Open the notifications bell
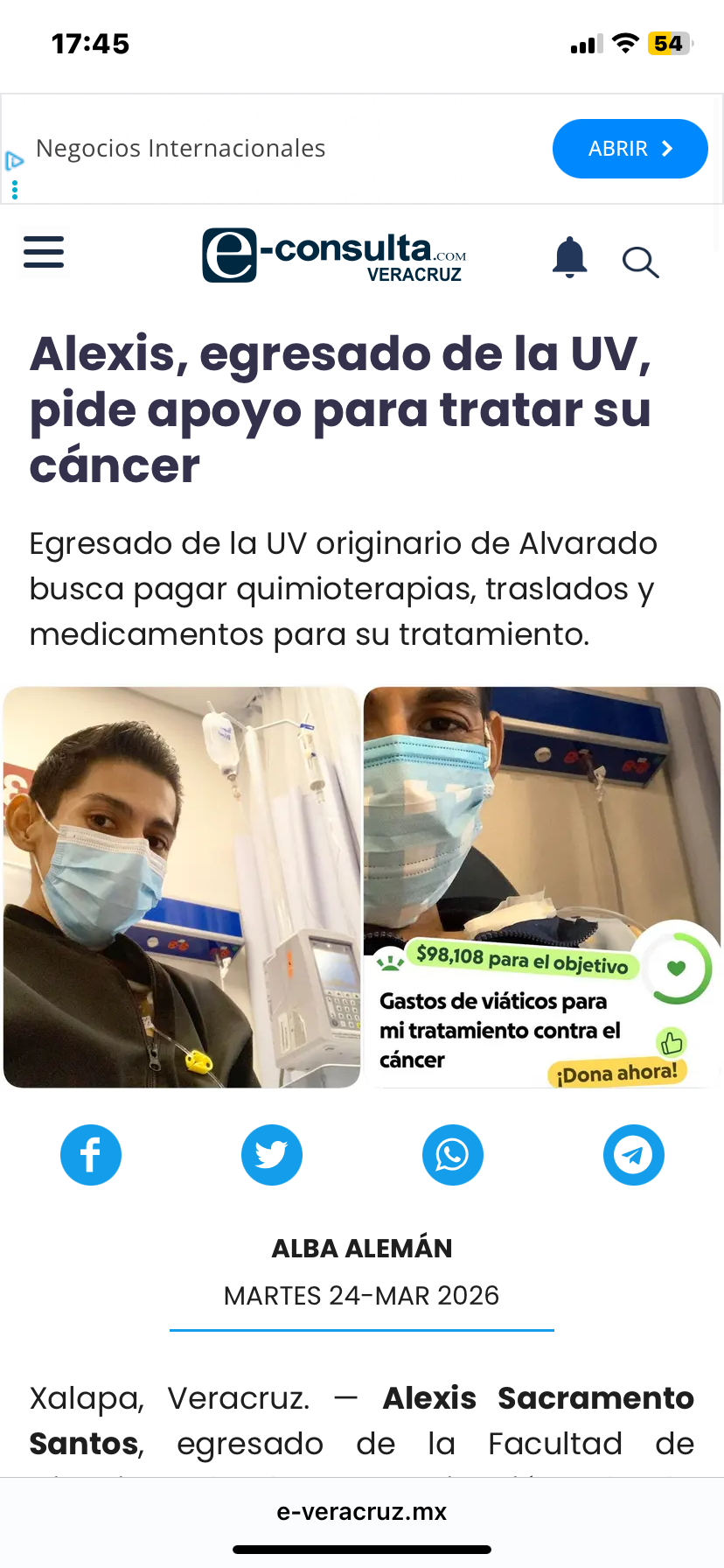 point(569,257)
